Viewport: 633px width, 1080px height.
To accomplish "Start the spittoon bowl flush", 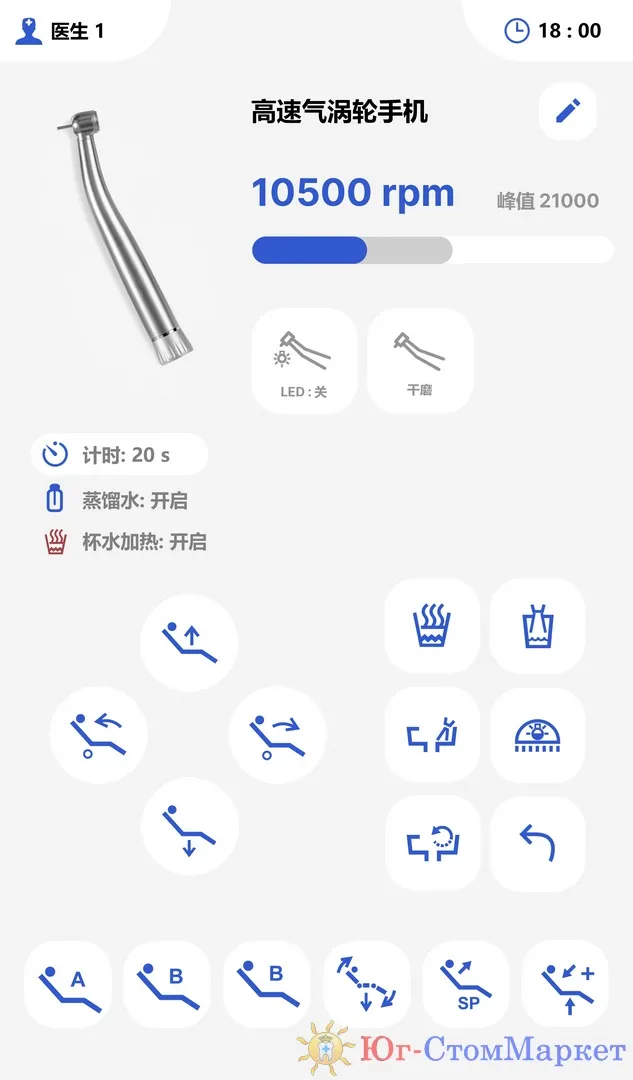I will [x=432, y=735].
